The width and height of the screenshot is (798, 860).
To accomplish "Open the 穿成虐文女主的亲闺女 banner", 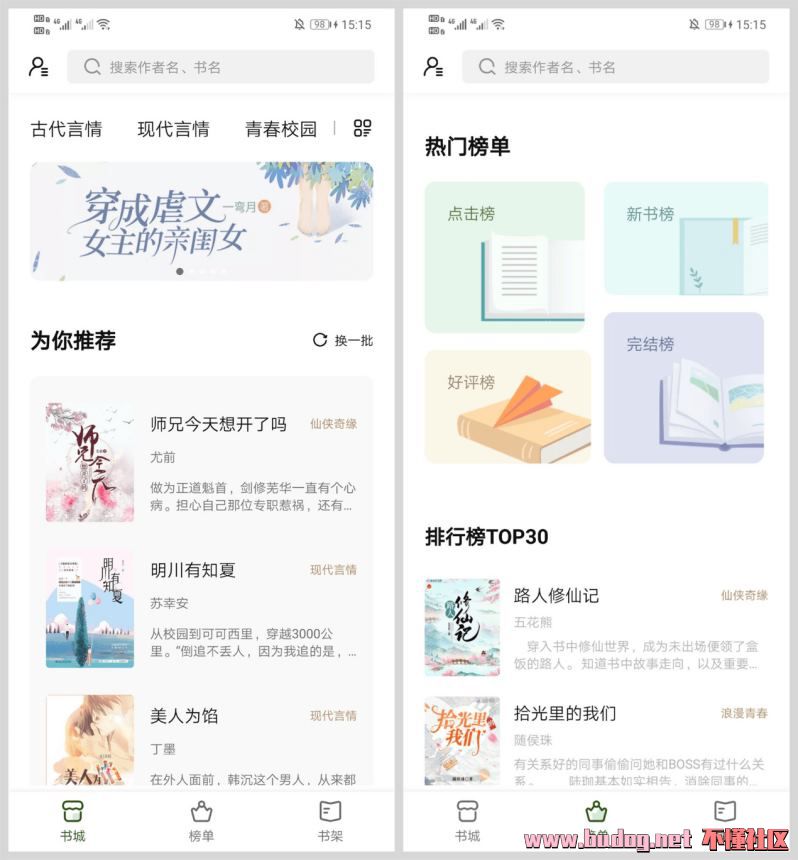I will point(201,221).
